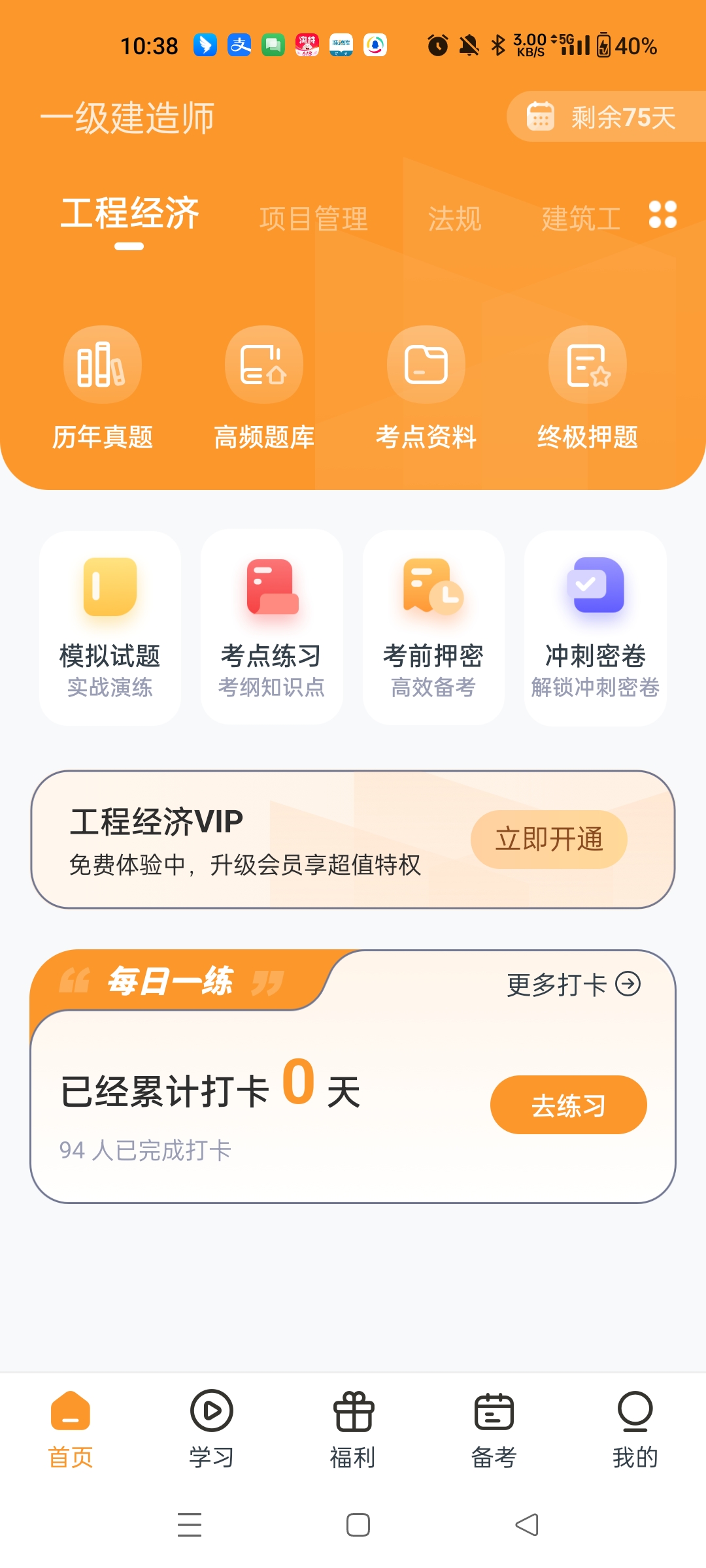Image resolution: width=706 pixels, height=1568 pixels.
Task: Switch to the 学习 tab
Action: click(211, 1429)
